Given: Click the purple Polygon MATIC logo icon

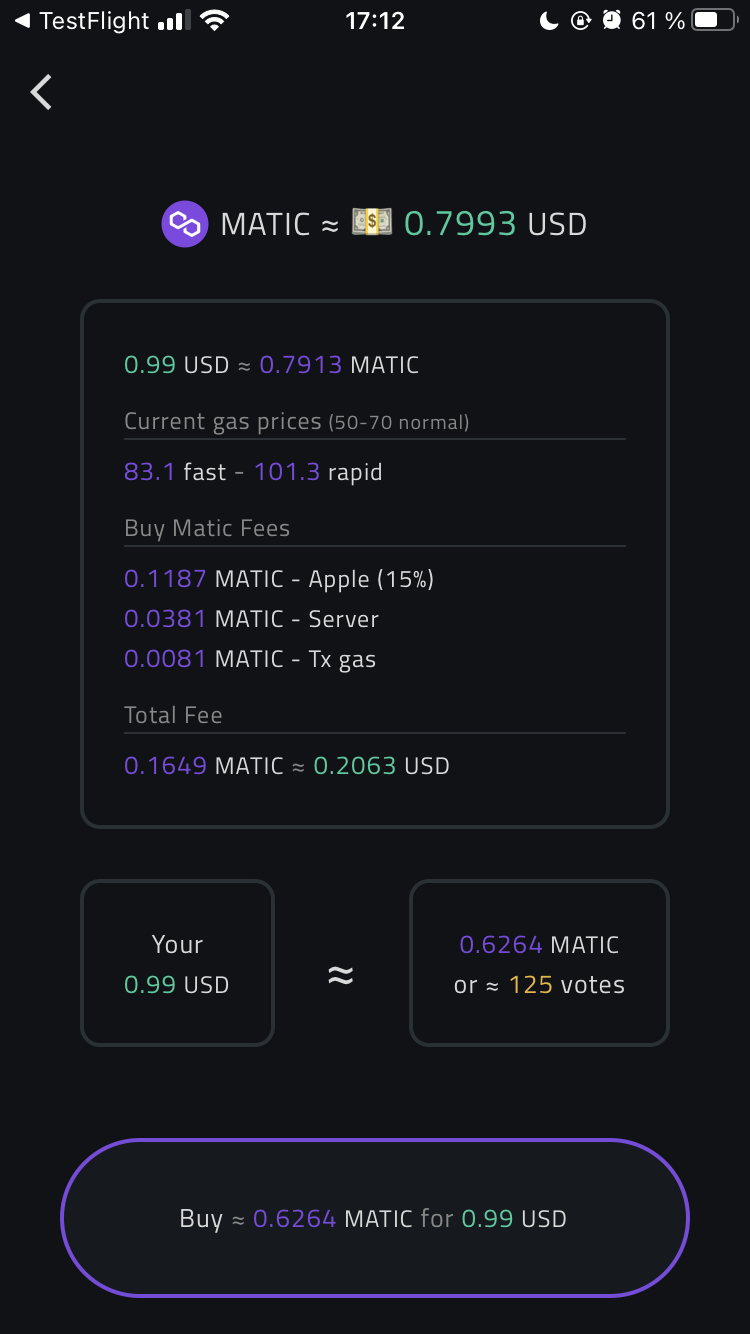Looking at the screenshot, I should click(184, 224).
